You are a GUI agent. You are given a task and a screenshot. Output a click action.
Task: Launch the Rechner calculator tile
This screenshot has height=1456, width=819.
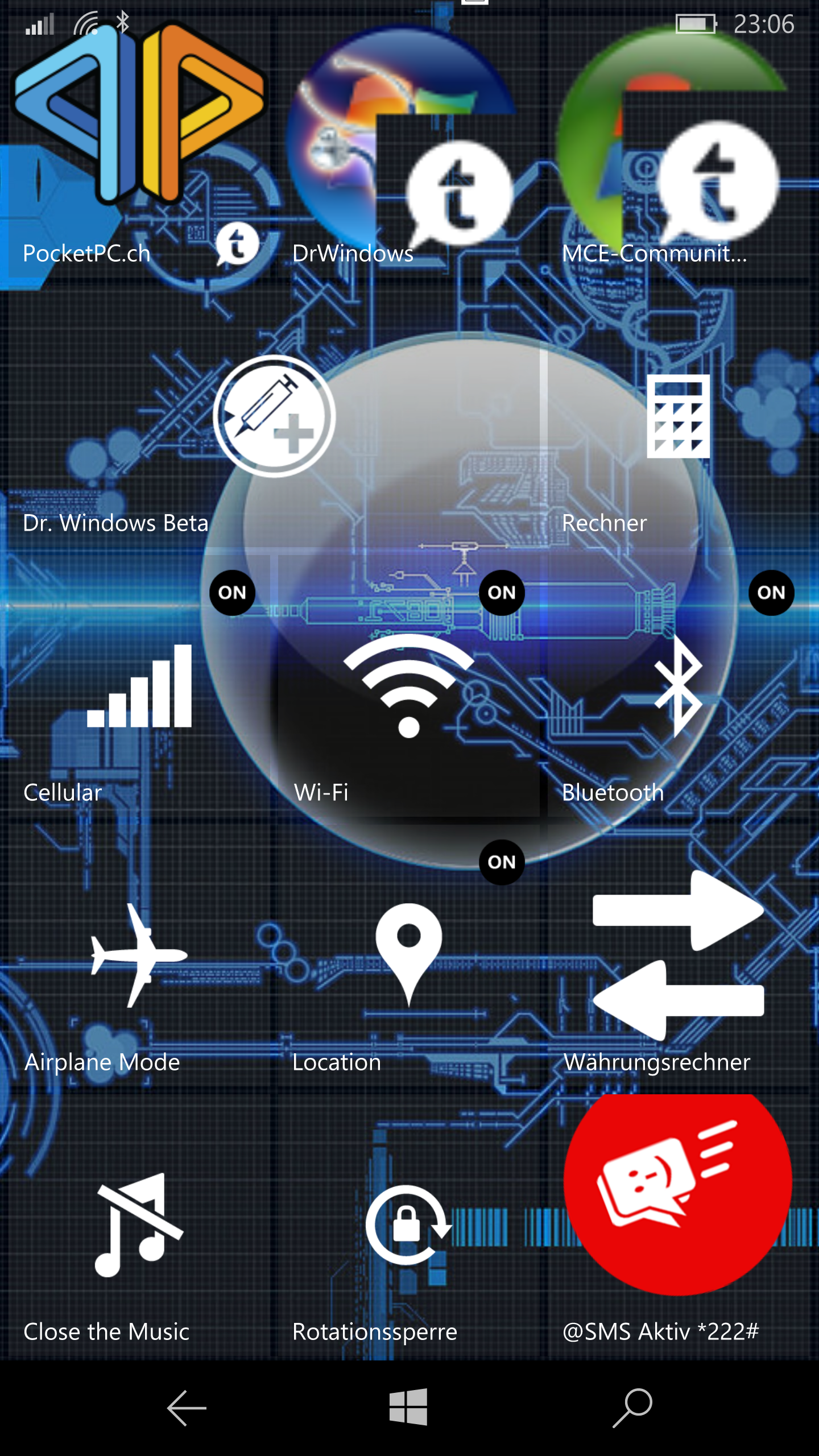[678, 416]
